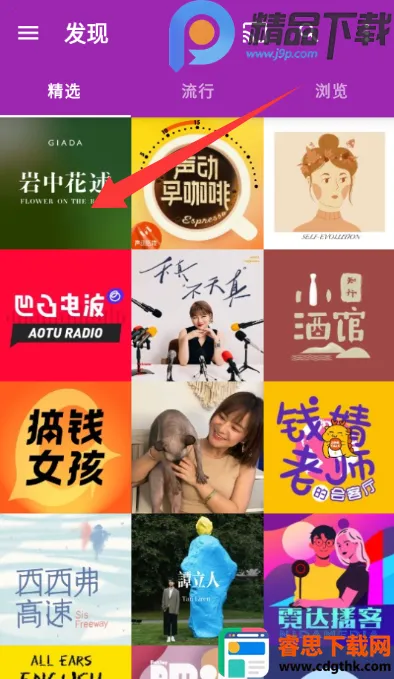Image resolution: width=394 pixels, height=679 pixels.
Task: Open the 声动早咖啡 podcast tile
Action: pyautogui.click(x=197, y=183)
